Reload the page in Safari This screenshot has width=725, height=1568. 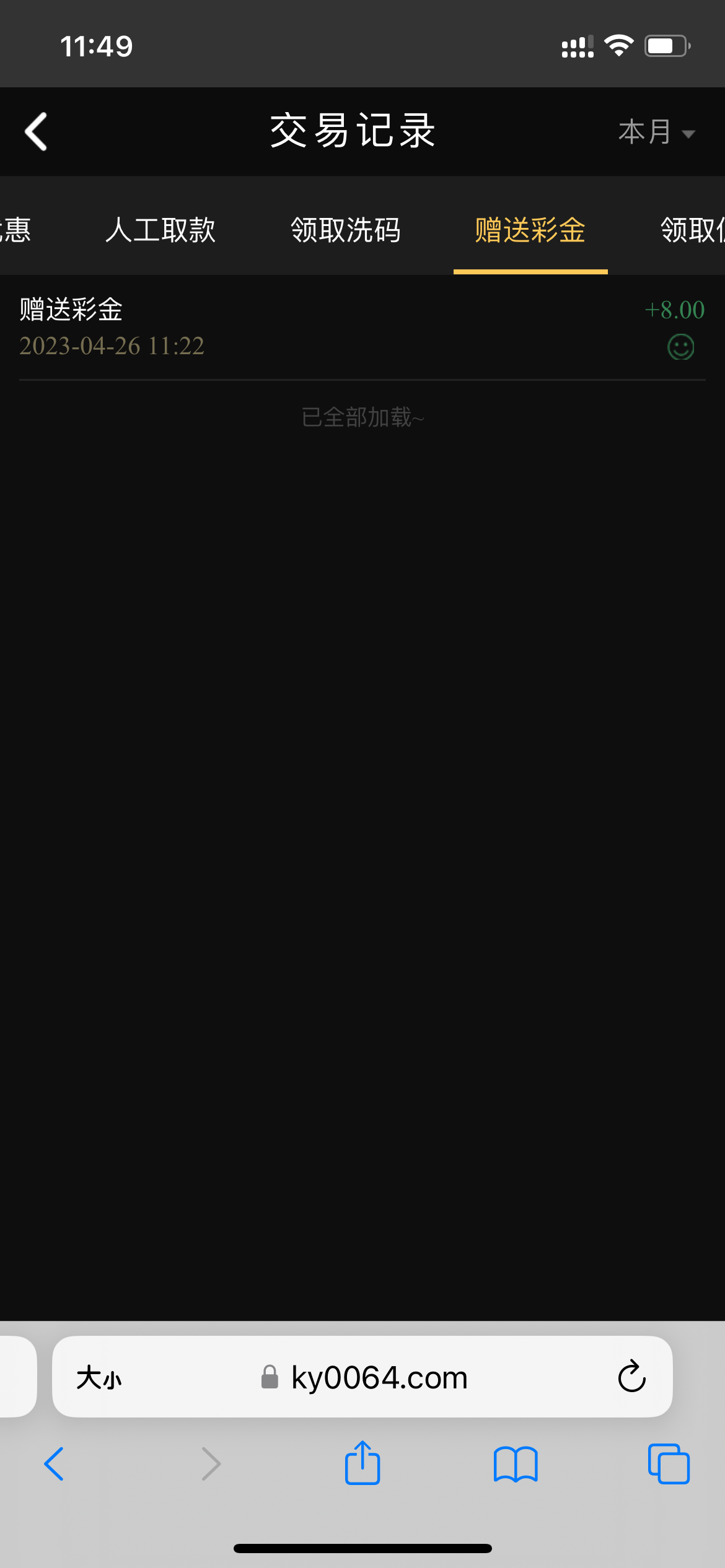(631, 1377)
